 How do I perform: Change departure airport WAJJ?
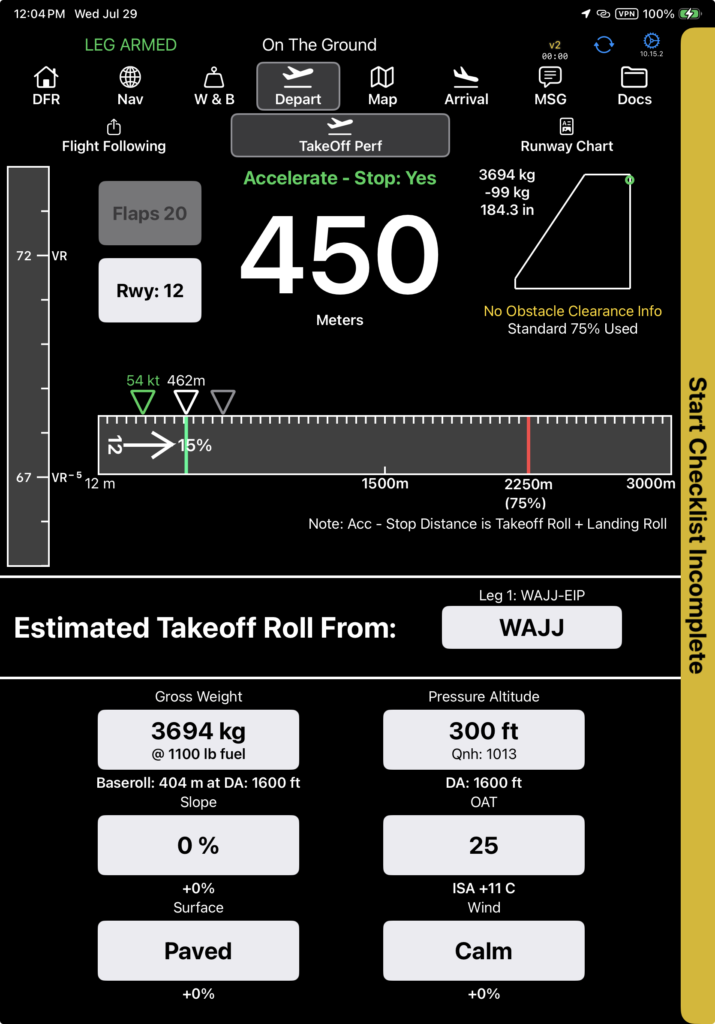[532, 627]
